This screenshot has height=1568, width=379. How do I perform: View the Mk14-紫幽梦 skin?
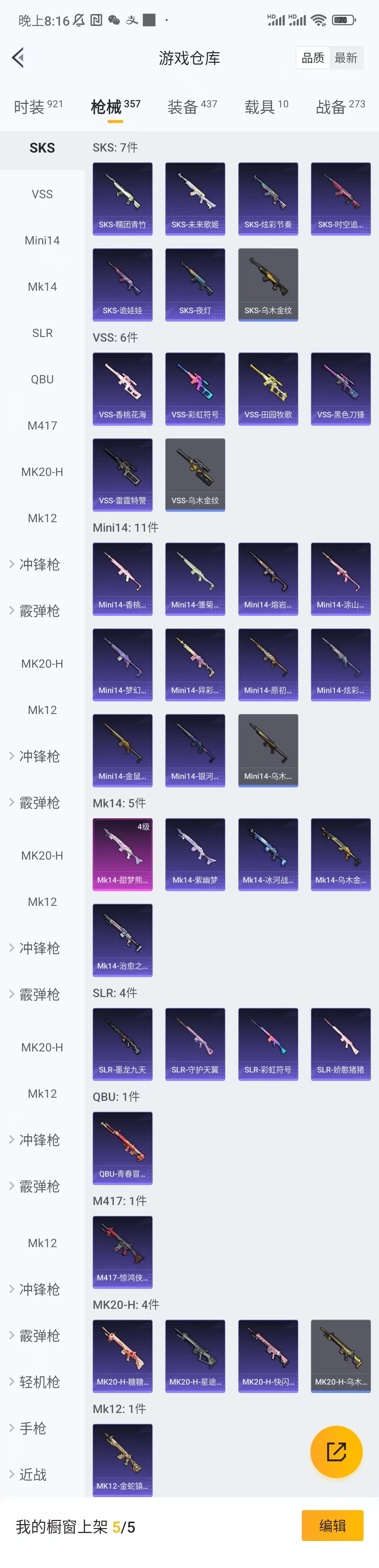point(195,854)
